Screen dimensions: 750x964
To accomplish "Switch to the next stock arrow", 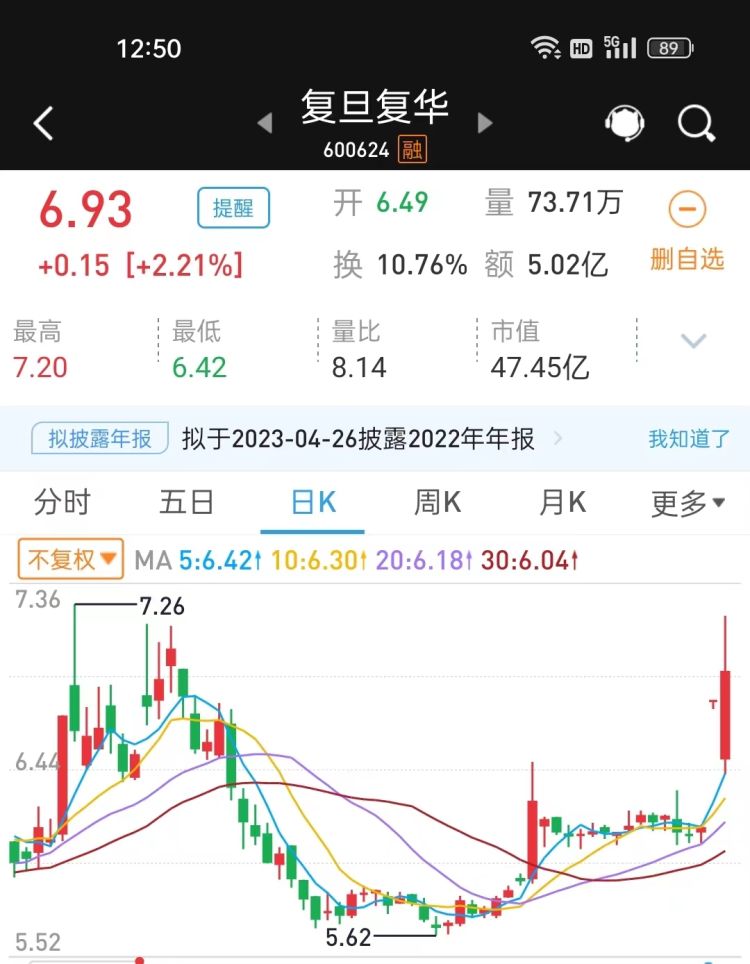I will point(486,124).
